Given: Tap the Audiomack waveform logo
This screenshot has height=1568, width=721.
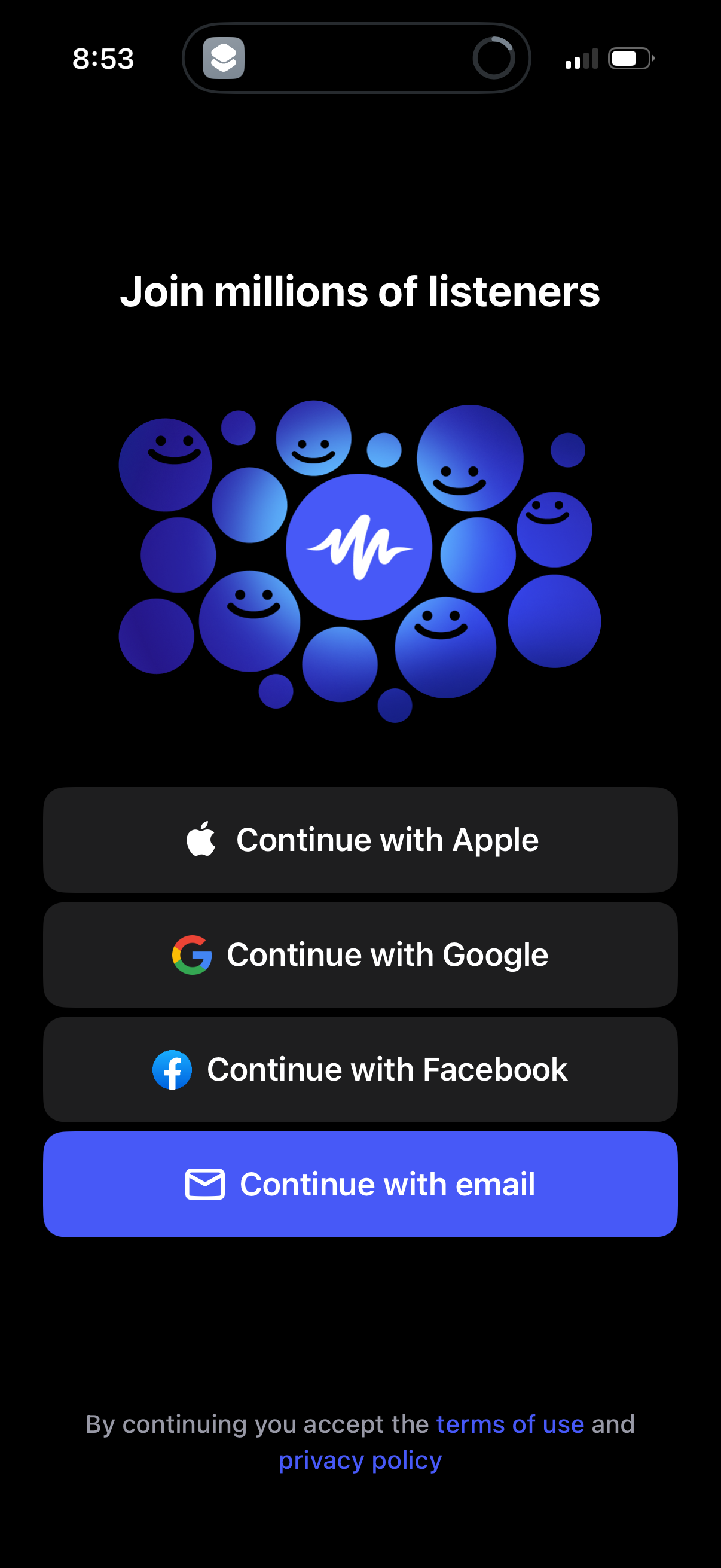Looking at the screenshot, I should coord(360,547).
